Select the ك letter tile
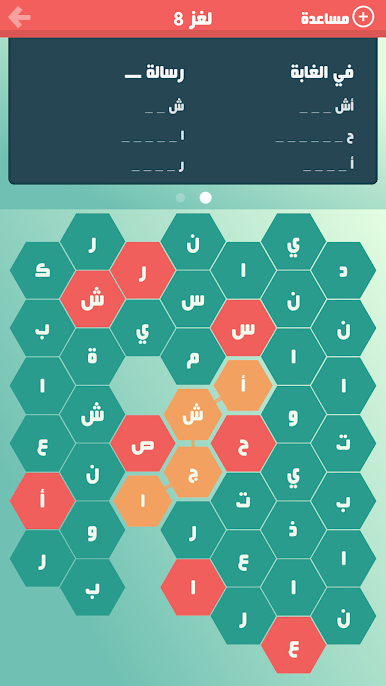Screen dimensions: 386x686 tap(42, 270)
